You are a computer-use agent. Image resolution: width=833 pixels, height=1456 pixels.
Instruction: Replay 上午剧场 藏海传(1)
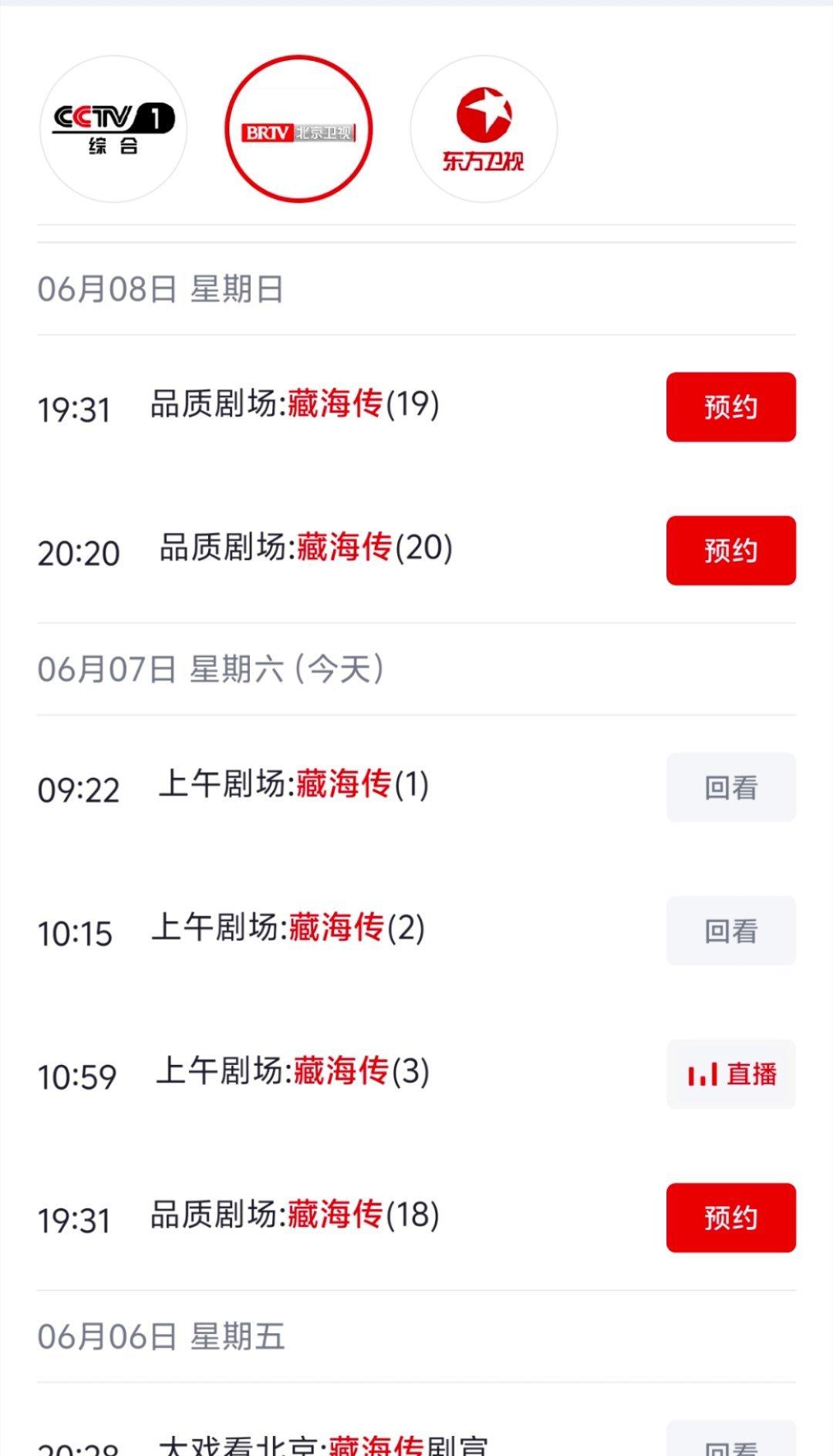[x=730, y=787]
